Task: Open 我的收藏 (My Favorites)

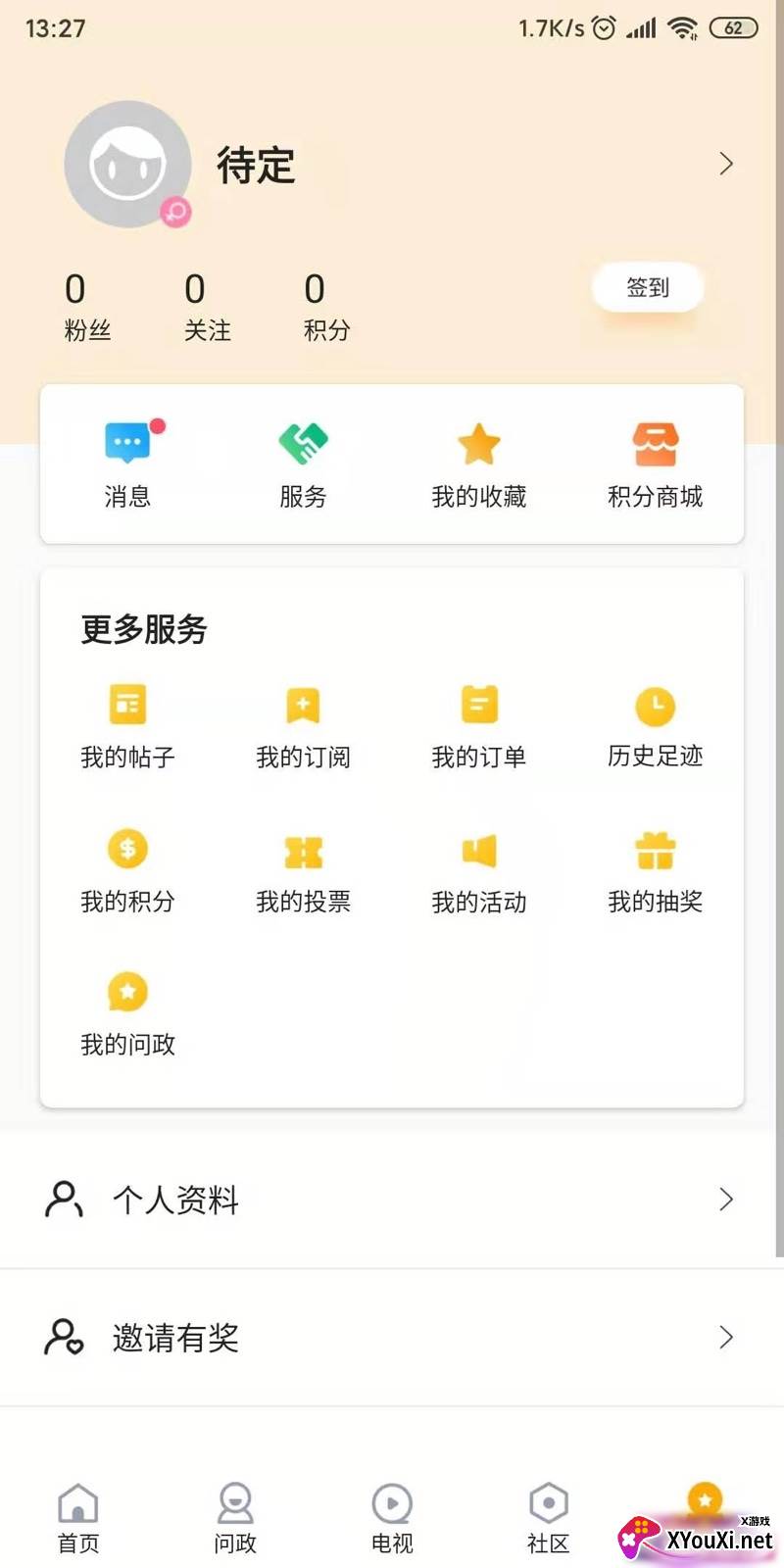Action: [479, 461]
